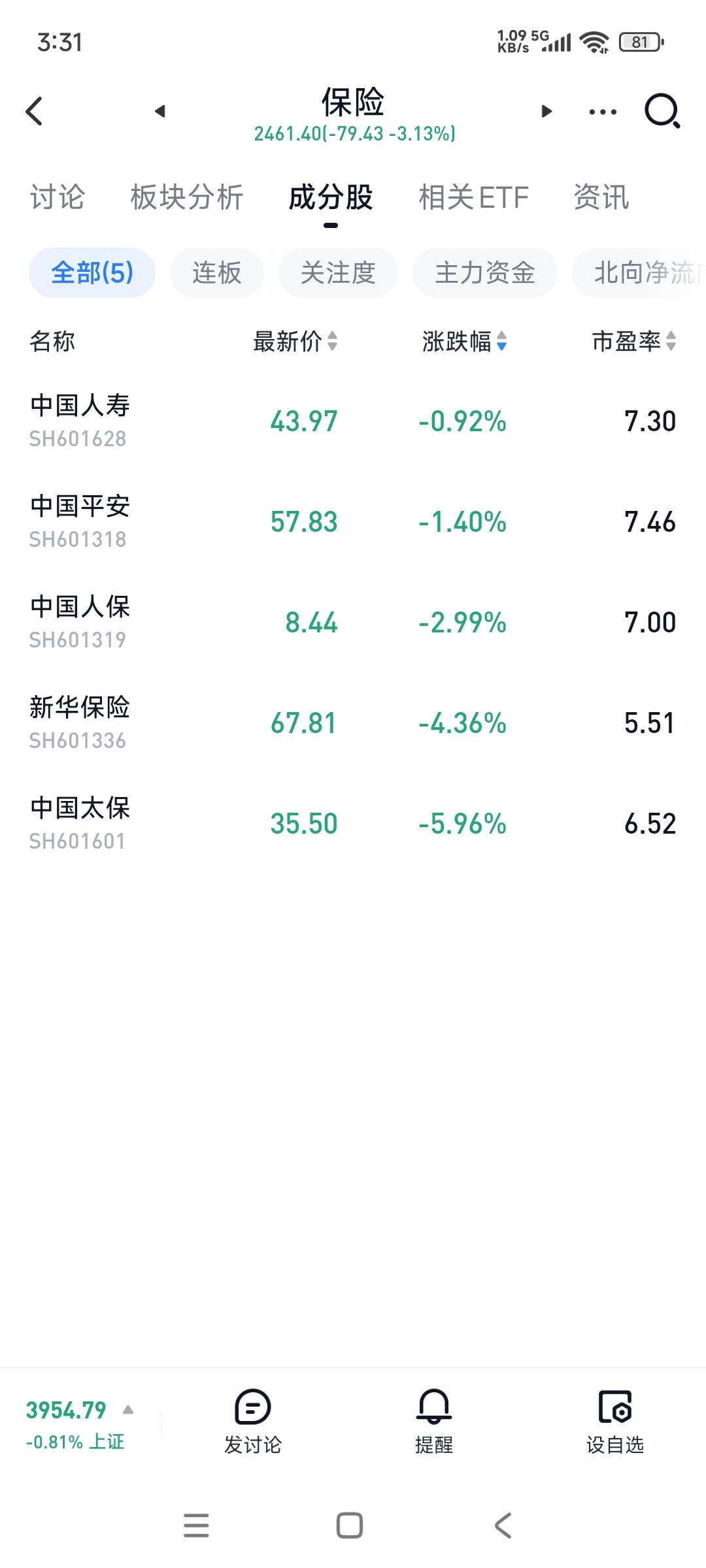Sort the list by 市盈率
706x1568 pixels.
click(633, 341)
